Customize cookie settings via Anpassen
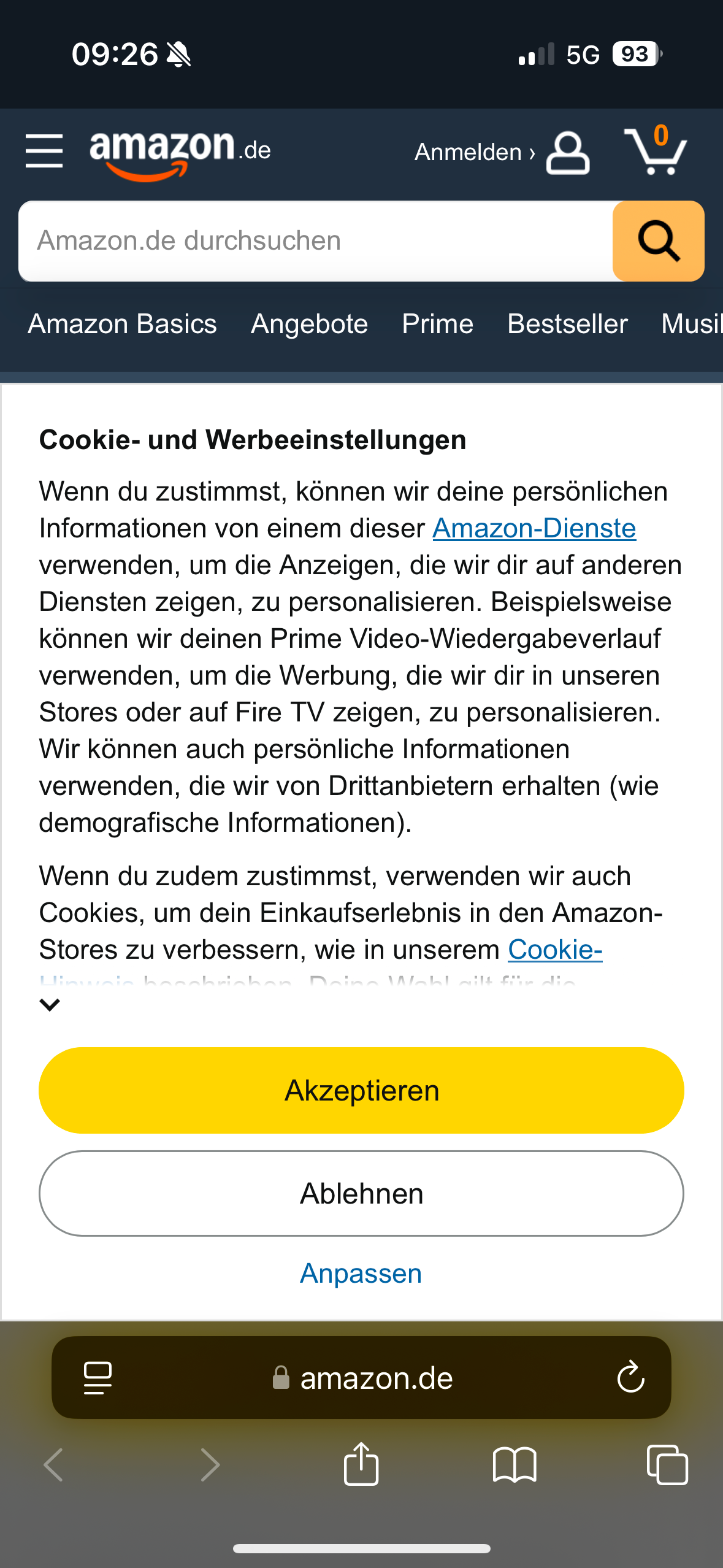 tap(361, 1274)
